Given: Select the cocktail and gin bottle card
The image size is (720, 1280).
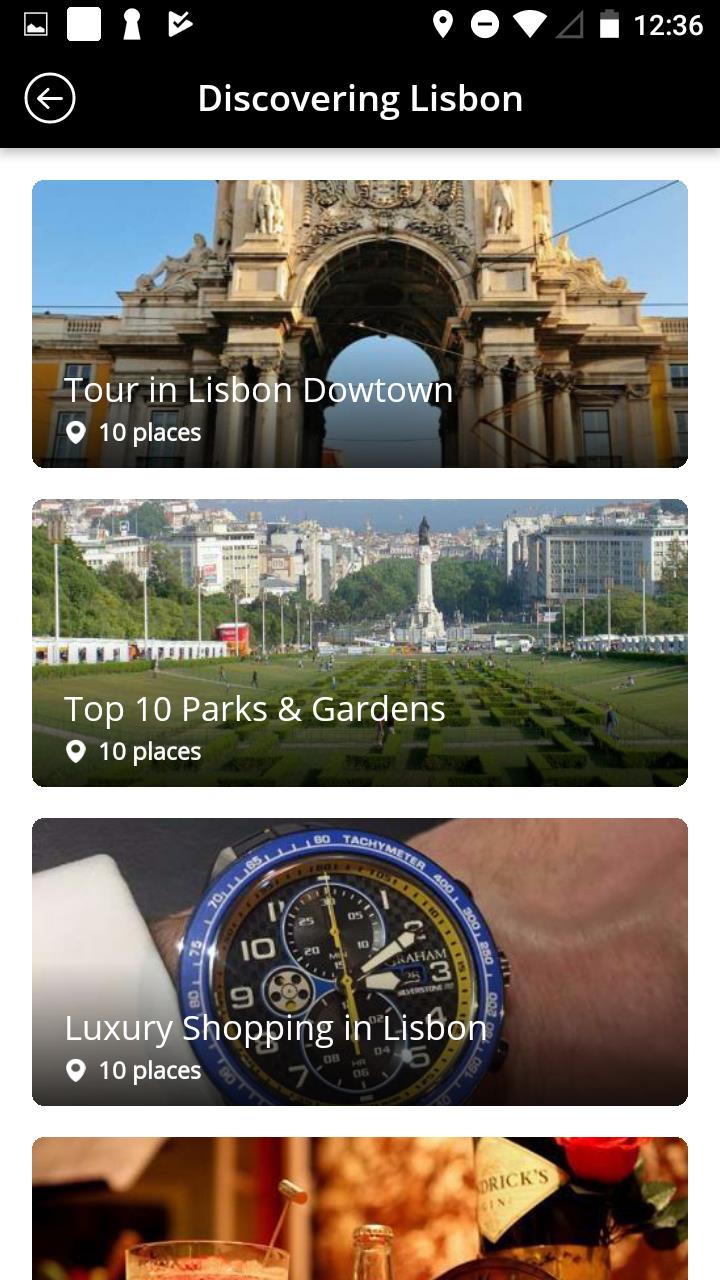Looking at the screenshot, I should coord(360,1208).
